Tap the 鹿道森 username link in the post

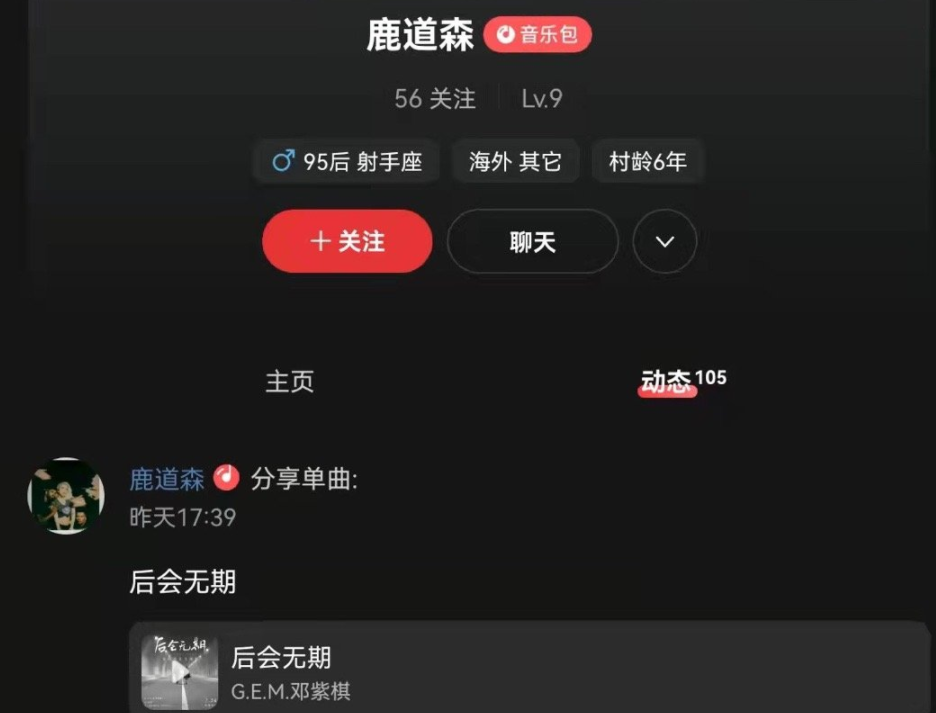167,479
